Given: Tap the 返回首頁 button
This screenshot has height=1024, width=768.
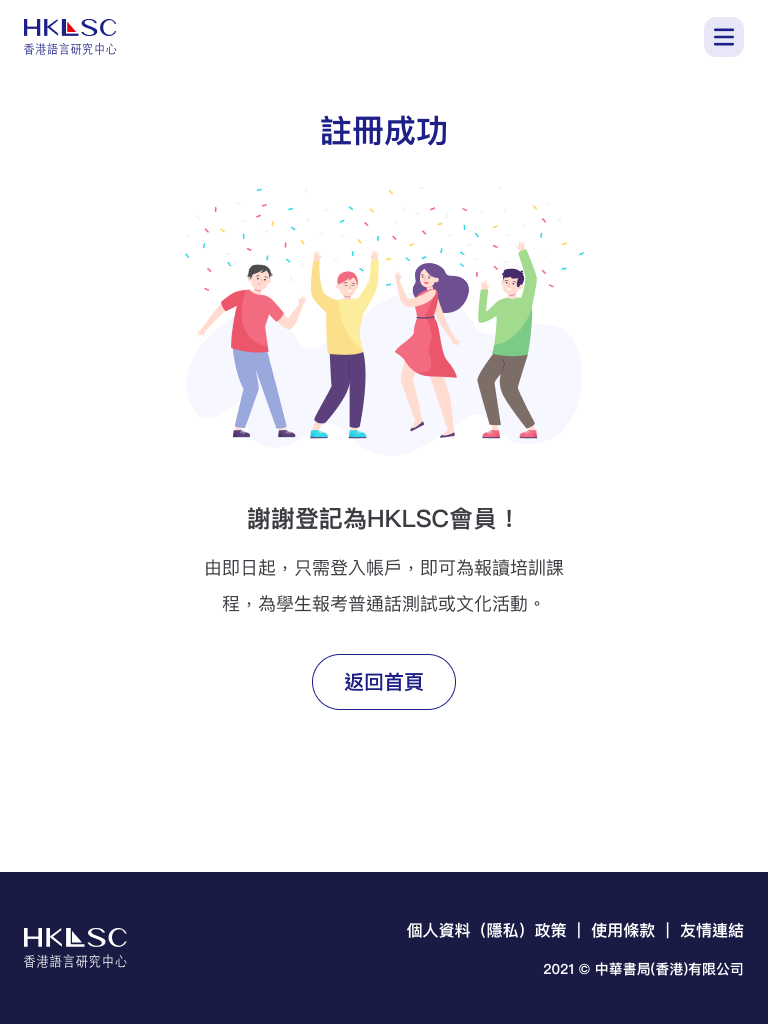Looking at the screenshot, I should [x=384, y=682].
